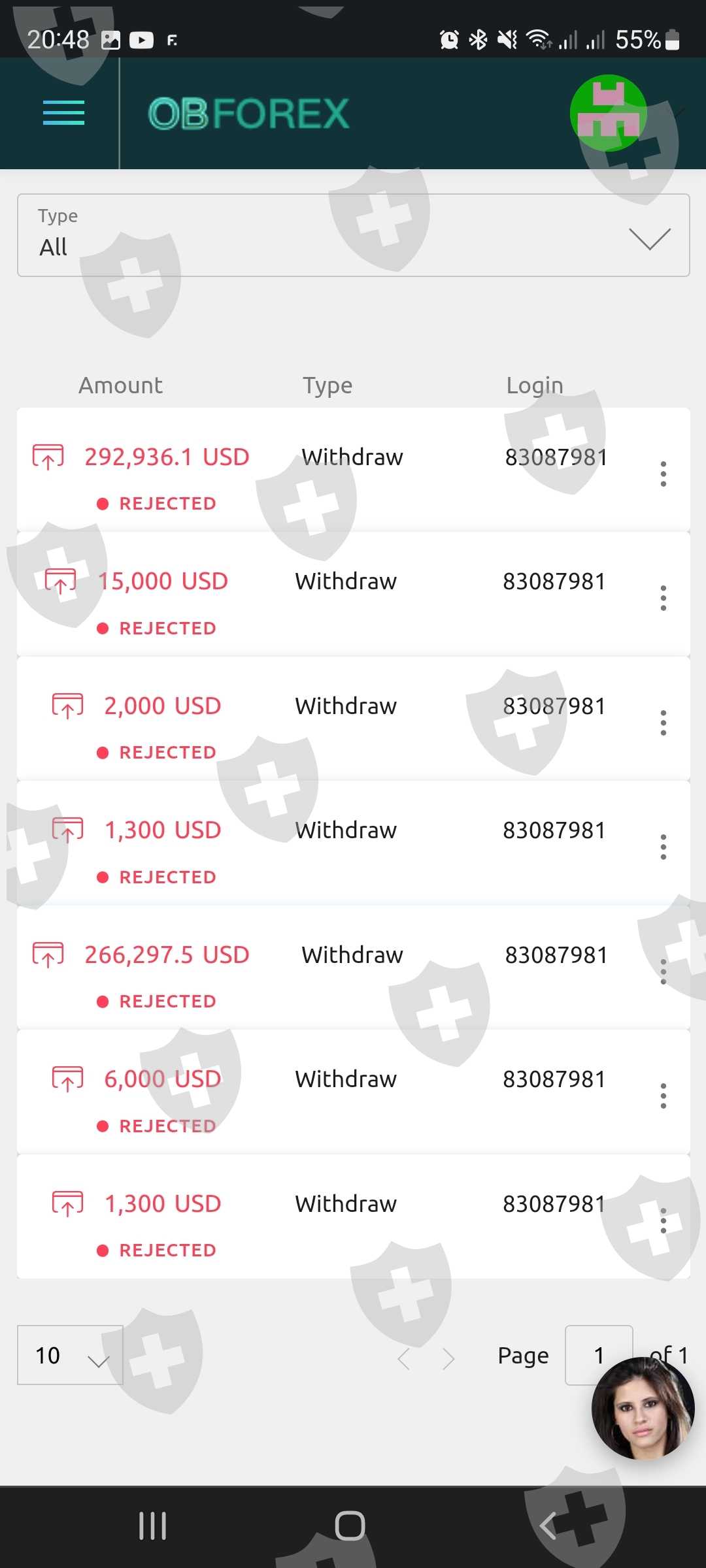Open options for the 15,000 USD withdrawal
Screen dimensions: 706x1568
tap(663, 598)
